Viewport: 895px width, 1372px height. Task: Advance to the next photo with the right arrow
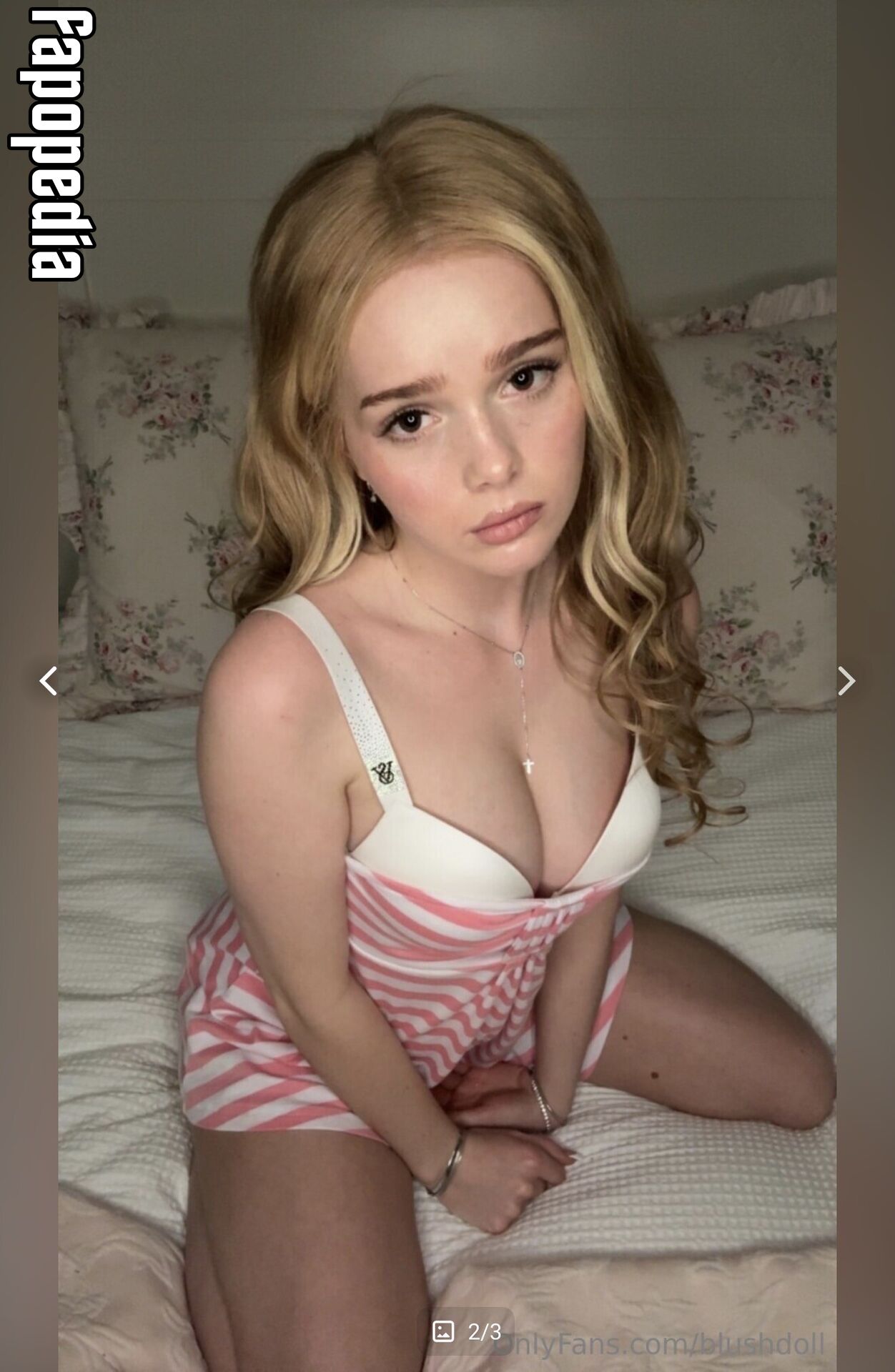click(x=846, y=681)
